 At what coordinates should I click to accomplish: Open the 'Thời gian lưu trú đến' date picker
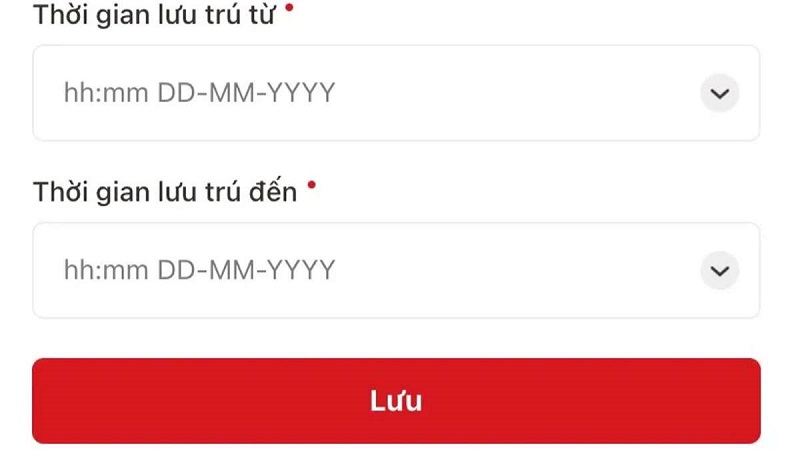click(x=395, y=270)
